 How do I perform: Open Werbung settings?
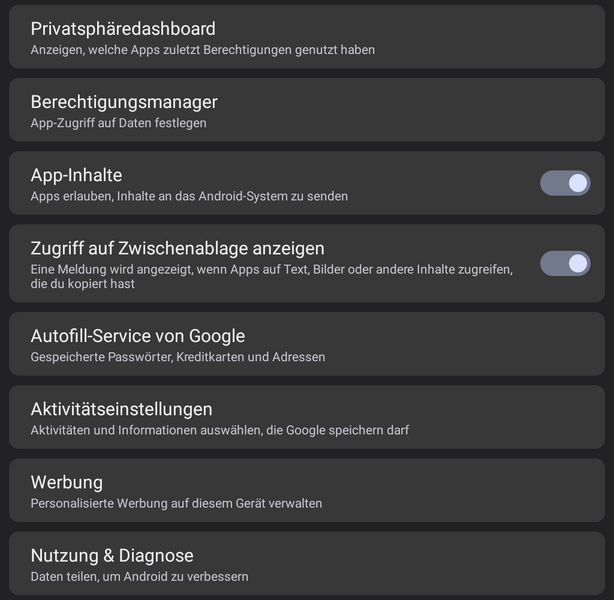[306, 490]
